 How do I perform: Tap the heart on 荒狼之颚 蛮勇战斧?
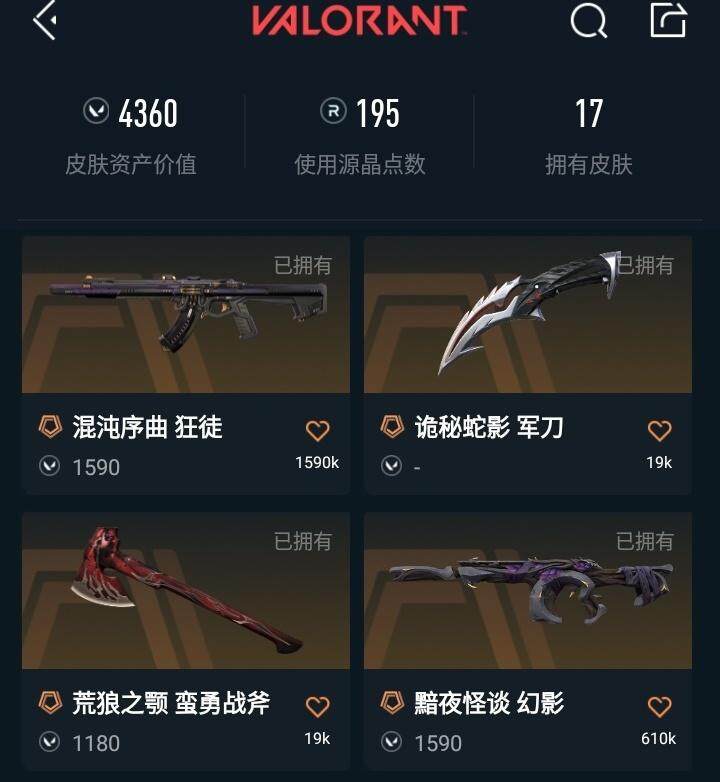pos(317,707)
